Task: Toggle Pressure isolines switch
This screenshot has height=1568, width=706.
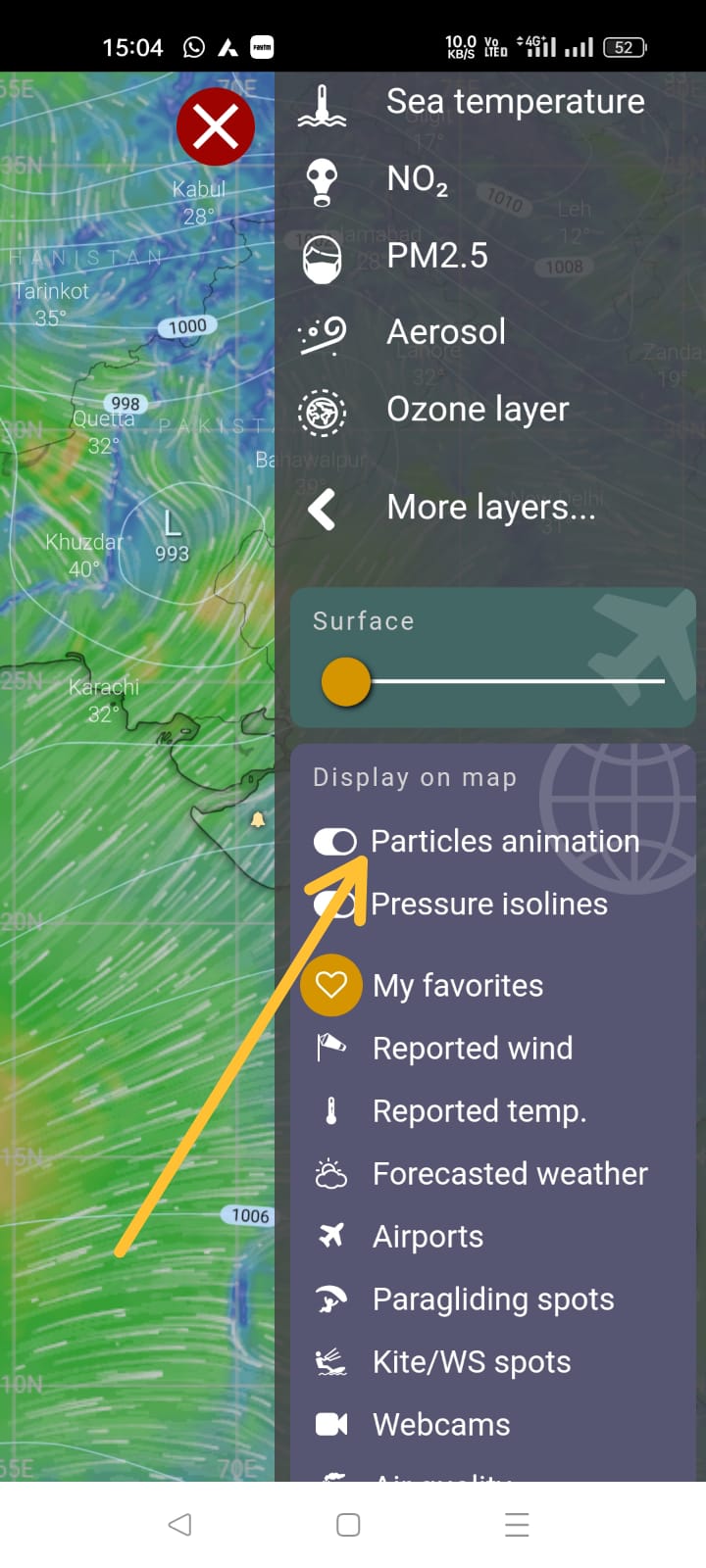Action: pyautogui.click(x=334, y=904)
